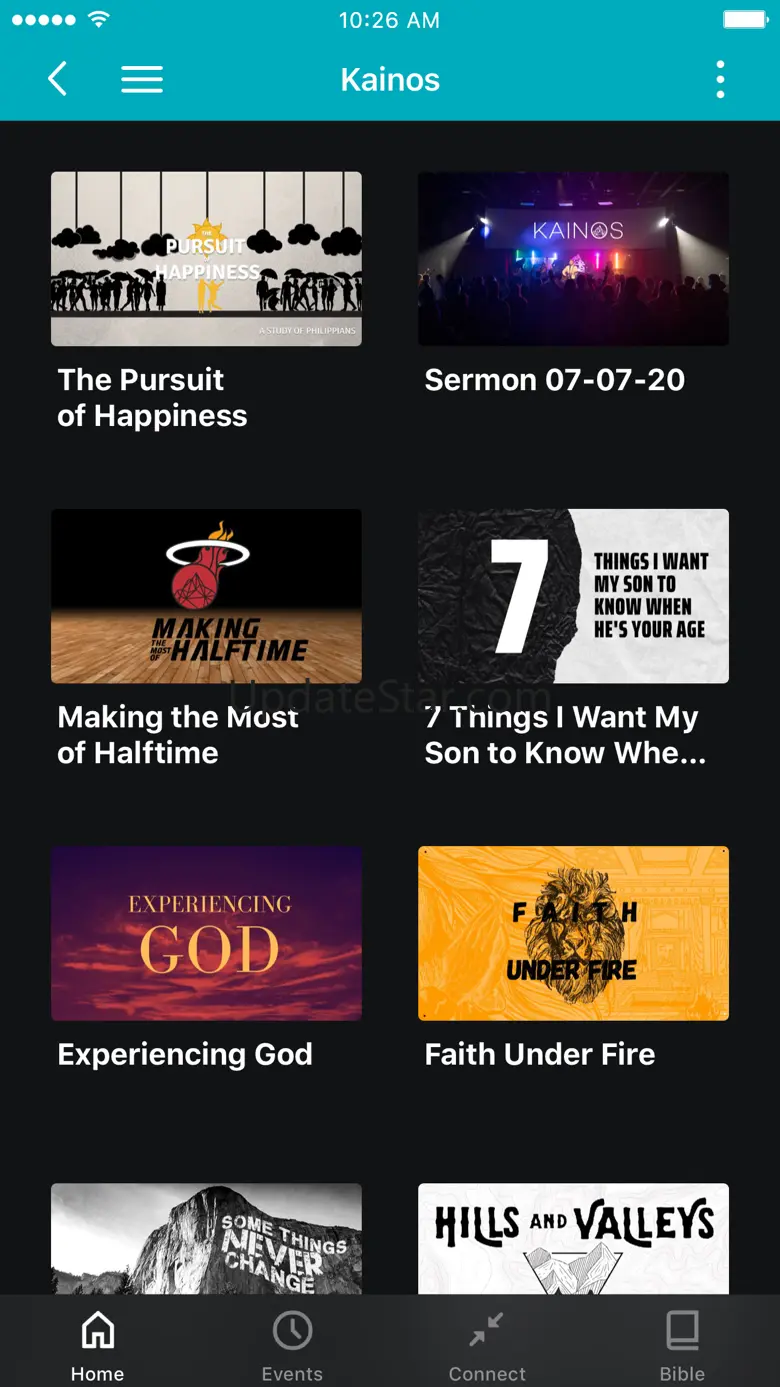
Task: Switch to the Home tab
Action: click(97, 1345)
